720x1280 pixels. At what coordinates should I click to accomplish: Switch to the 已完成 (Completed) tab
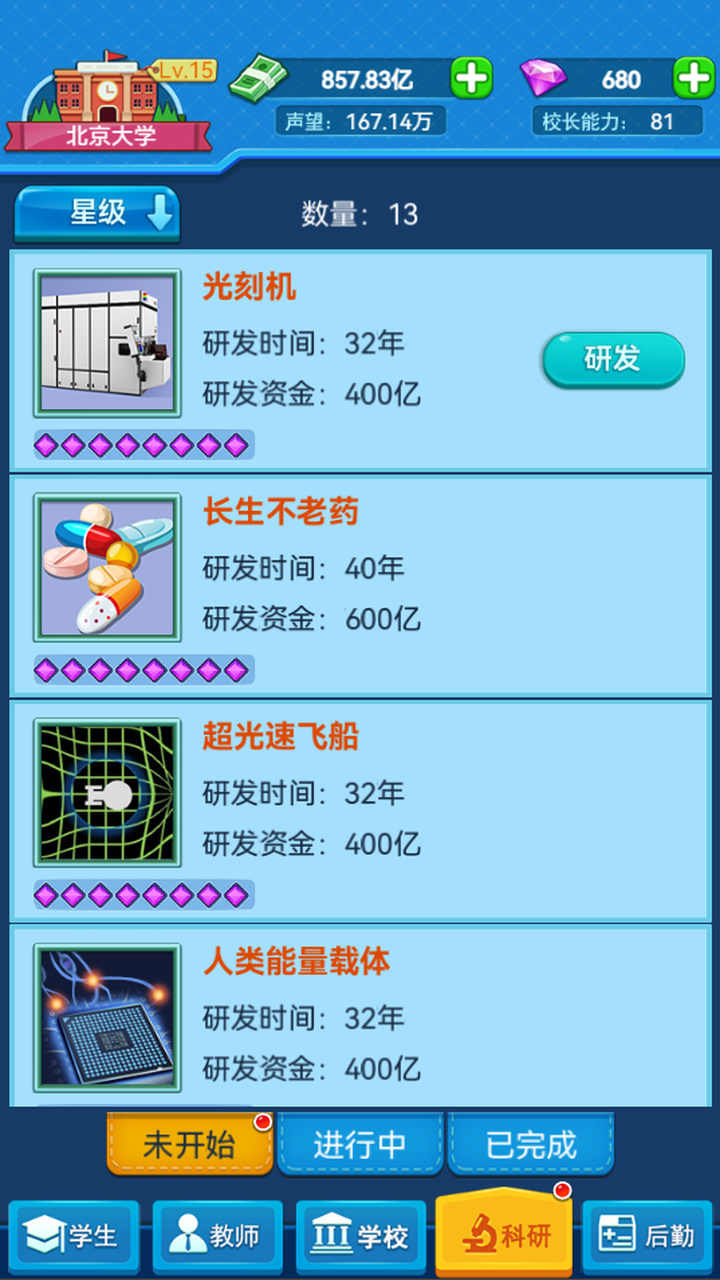pyautogui.click(x=531, y=1143)
